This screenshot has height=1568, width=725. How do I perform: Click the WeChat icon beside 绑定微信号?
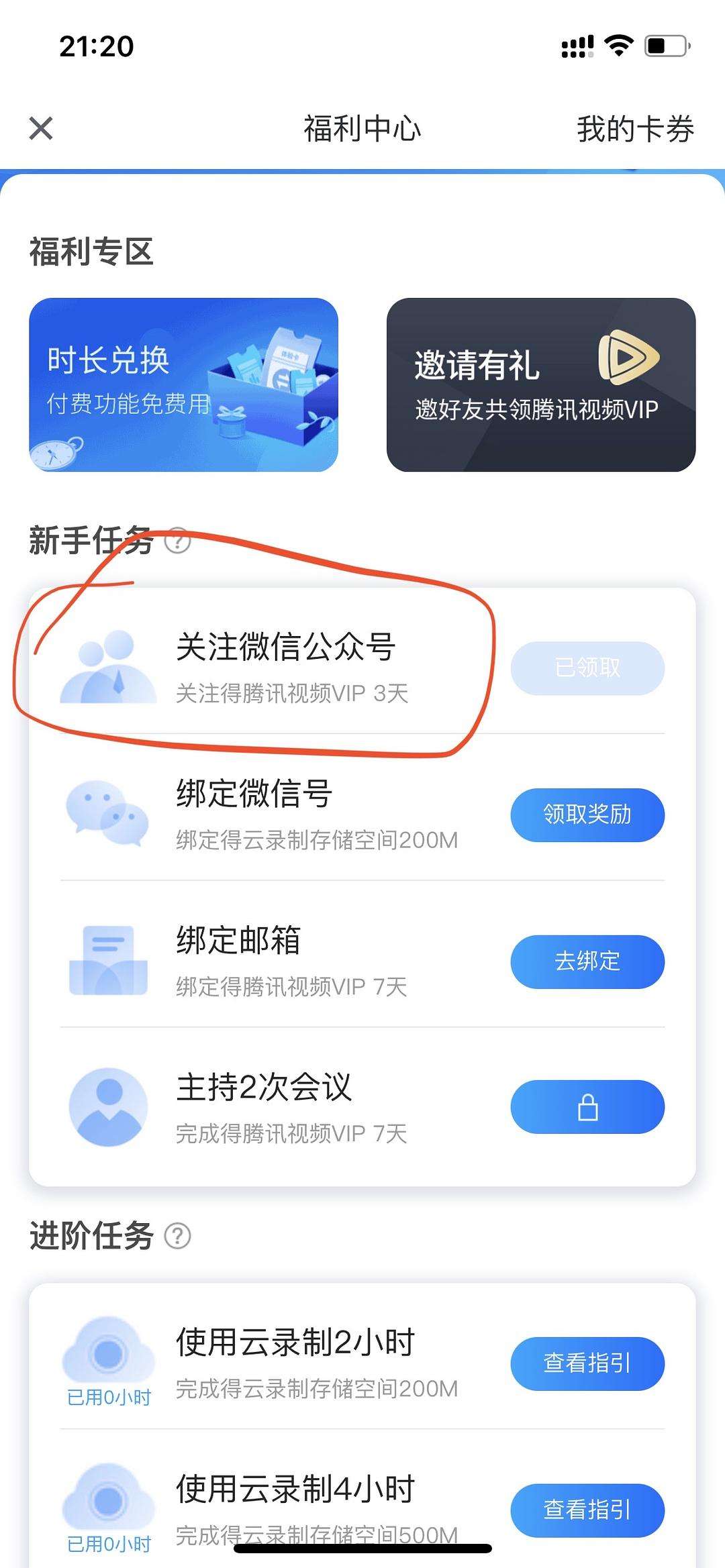[107, 814]
